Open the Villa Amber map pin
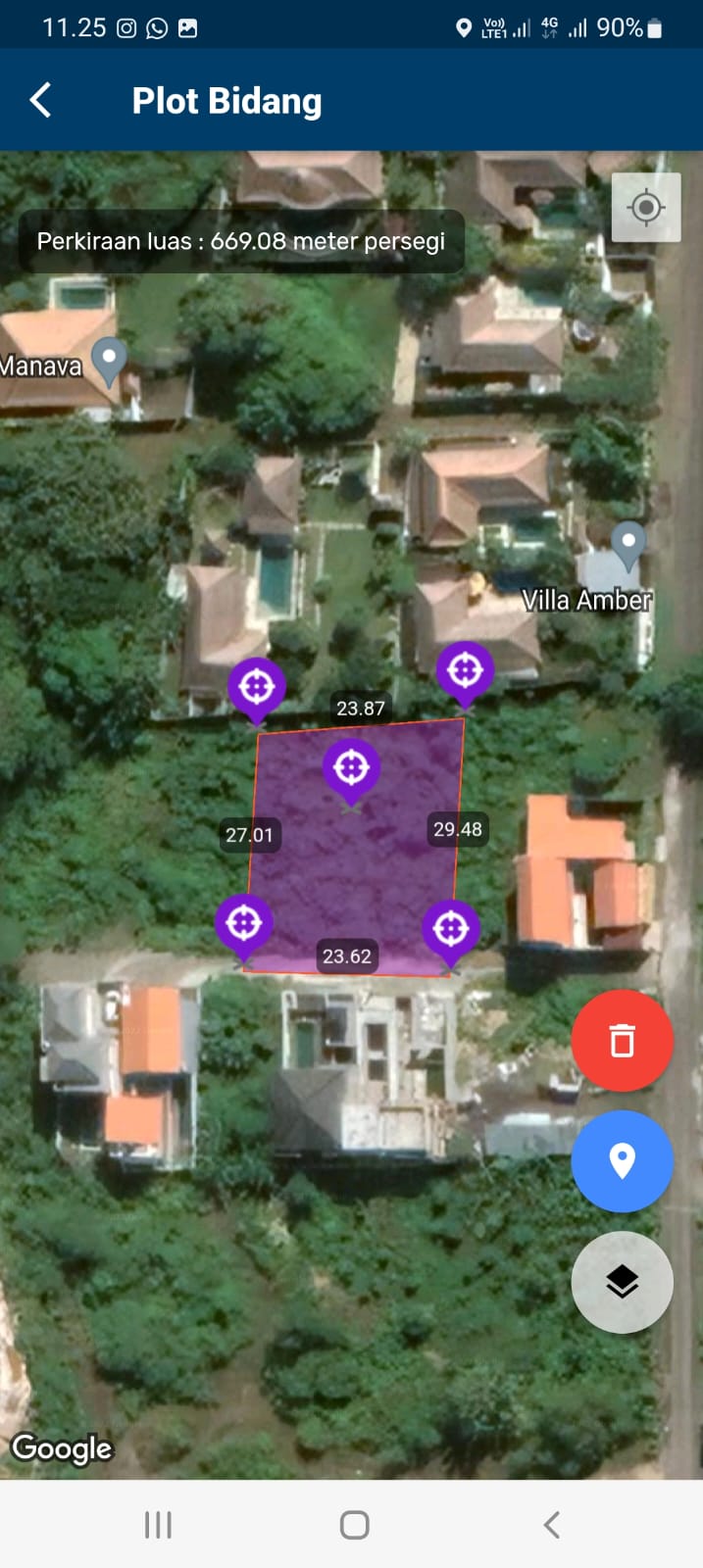 click(628, 544)
